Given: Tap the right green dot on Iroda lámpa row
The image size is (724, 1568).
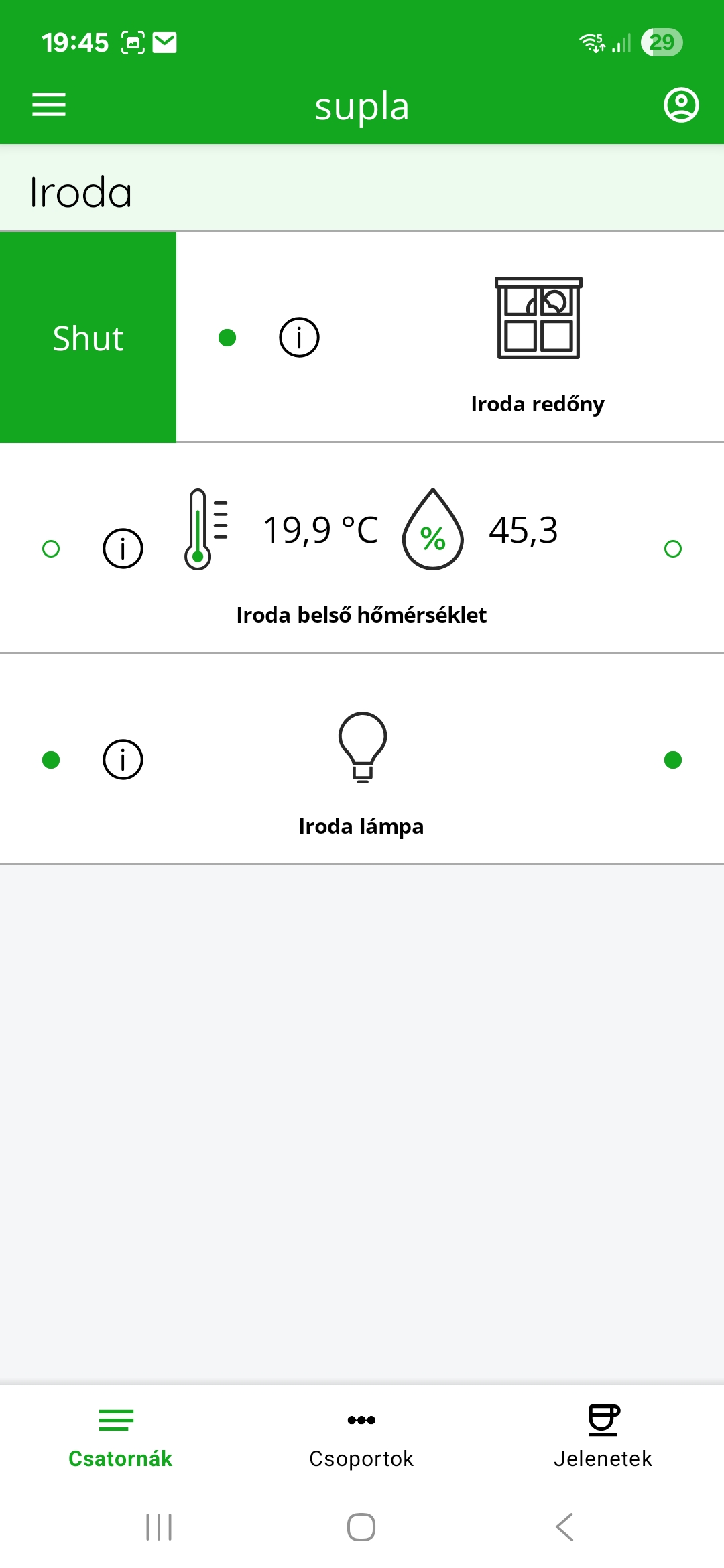Looking at the screenshot, I should click(674, 759).
